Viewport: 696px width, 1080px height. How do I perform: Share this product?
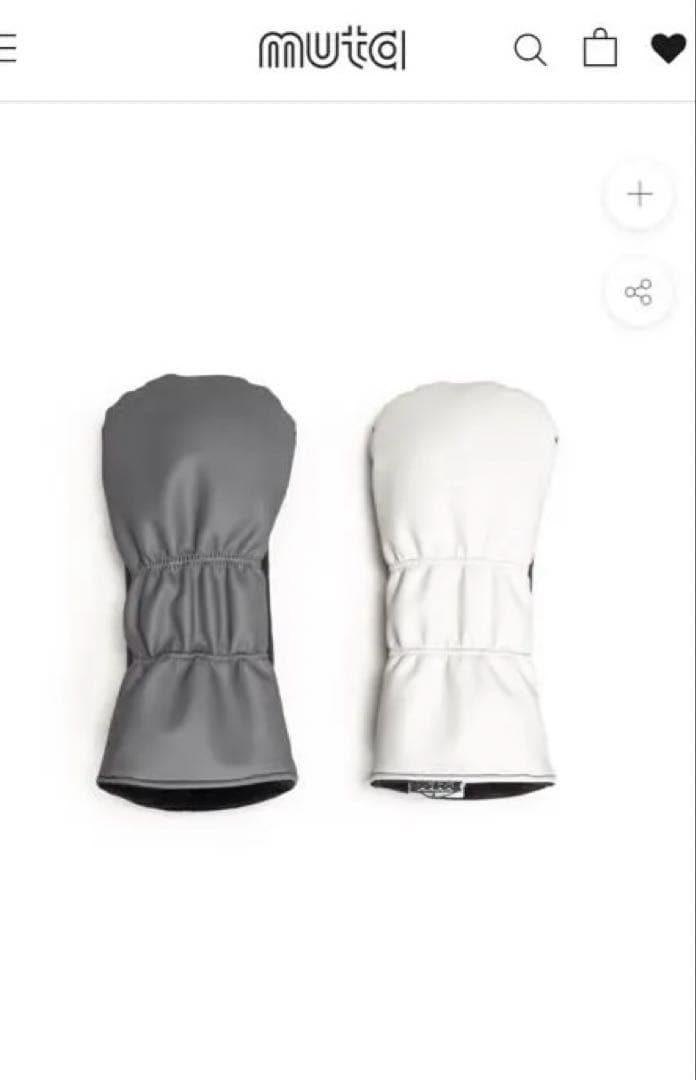point(639,292)
